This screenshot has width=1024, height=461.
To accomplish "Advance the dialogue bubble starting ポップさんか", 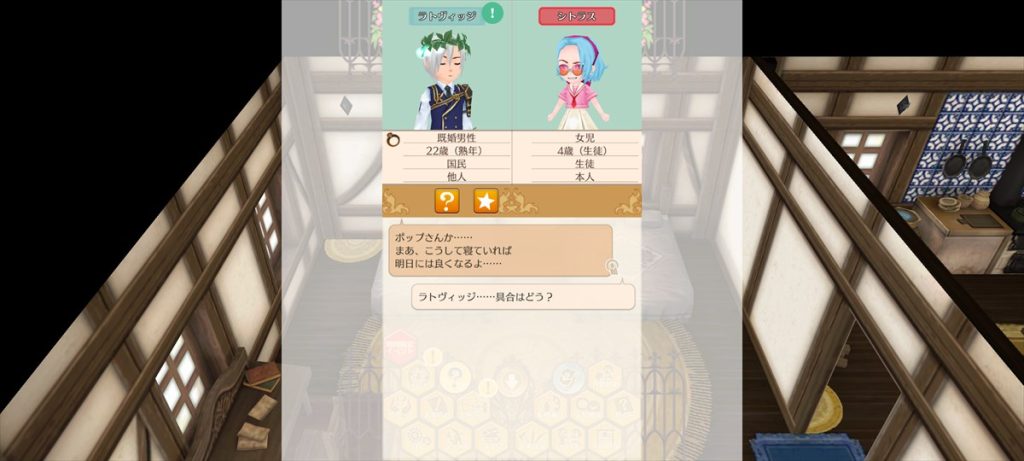I will click(500, 250).
